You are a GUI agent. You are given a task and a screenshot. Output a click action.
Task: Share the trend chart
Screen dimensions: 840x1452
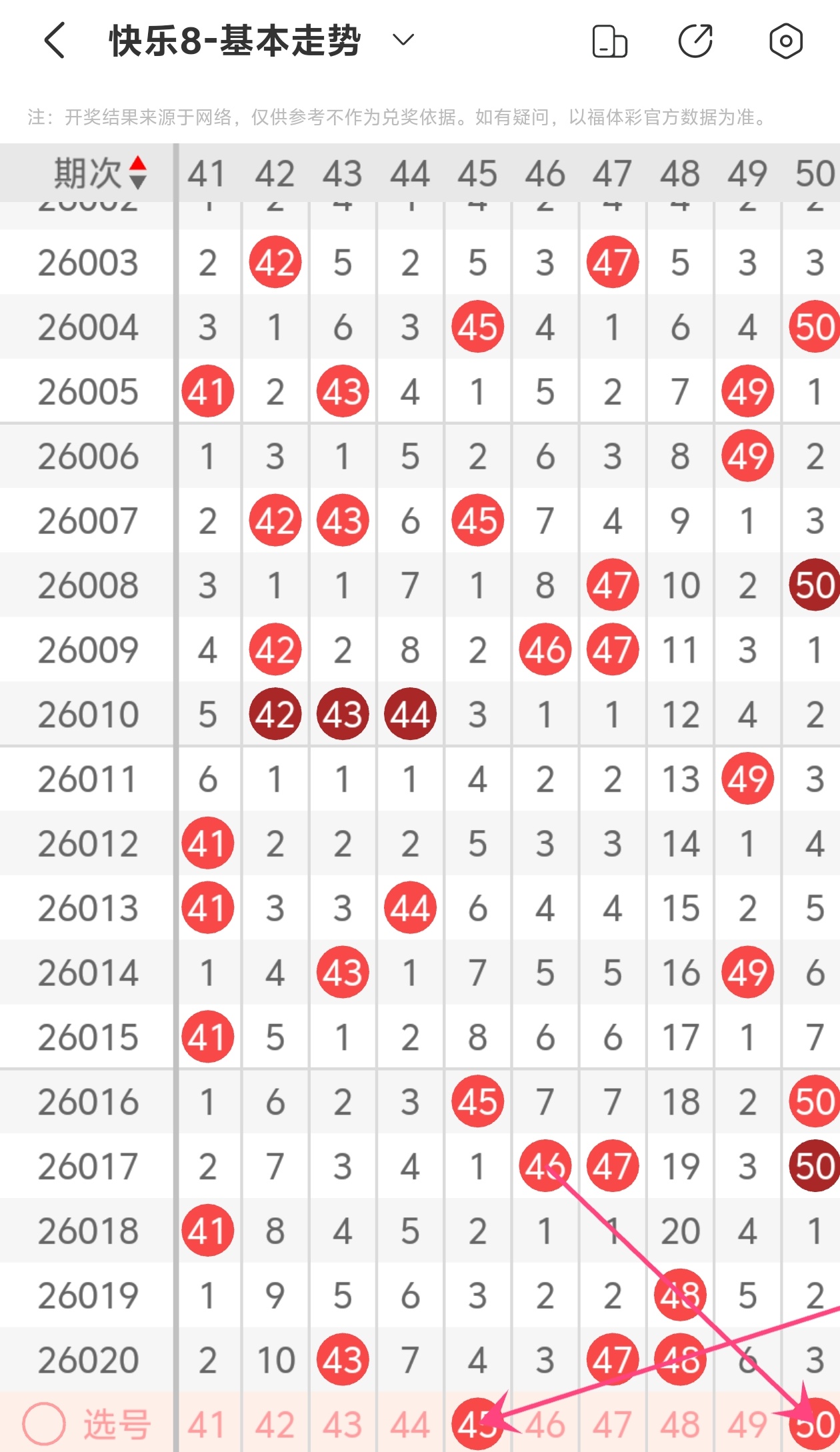pyautogui.click(x=695, y=41)
